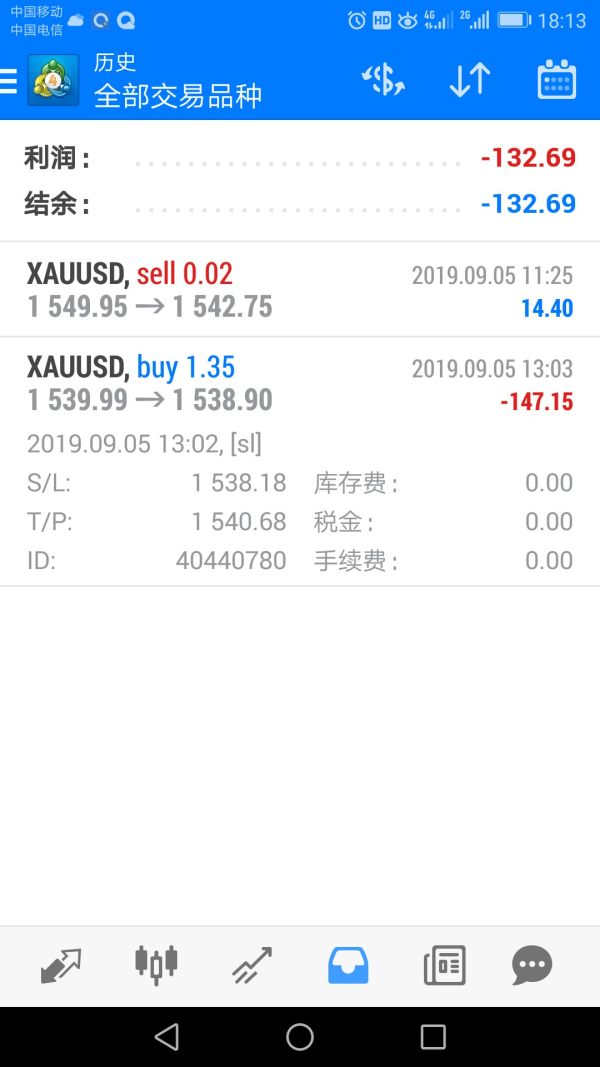Screen dimensions: 600x1067
Task: Open the calendar date range picker
Action: 557,80
